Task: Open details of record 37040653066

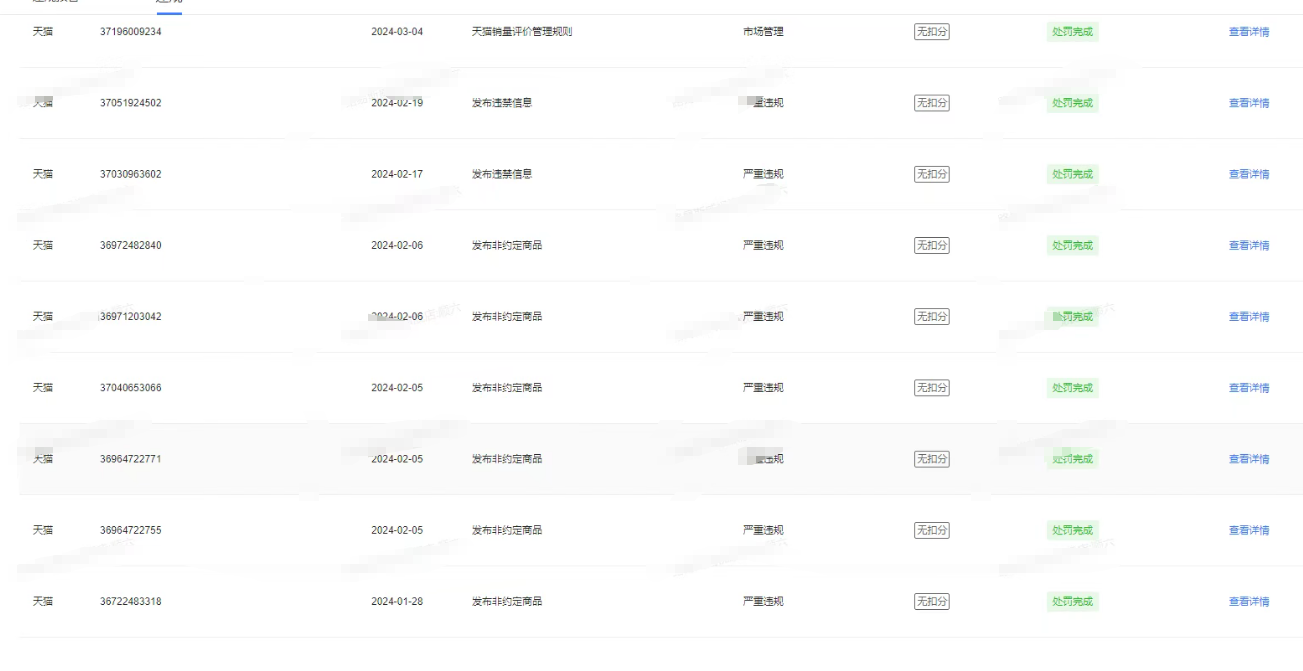Action: (x=1248, y=388)
